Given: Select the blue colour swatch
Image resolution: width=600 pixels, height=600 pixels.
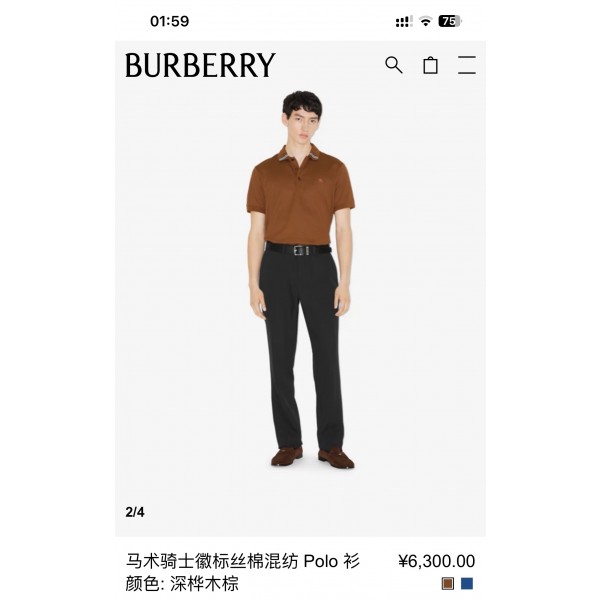Looking at the screenshot, I should coord(467,583).
